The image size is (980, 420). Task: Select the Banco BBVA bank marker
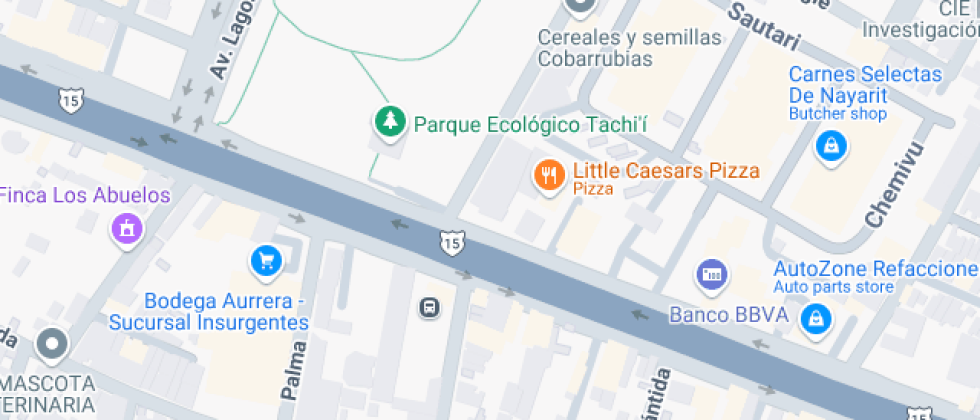712,274
